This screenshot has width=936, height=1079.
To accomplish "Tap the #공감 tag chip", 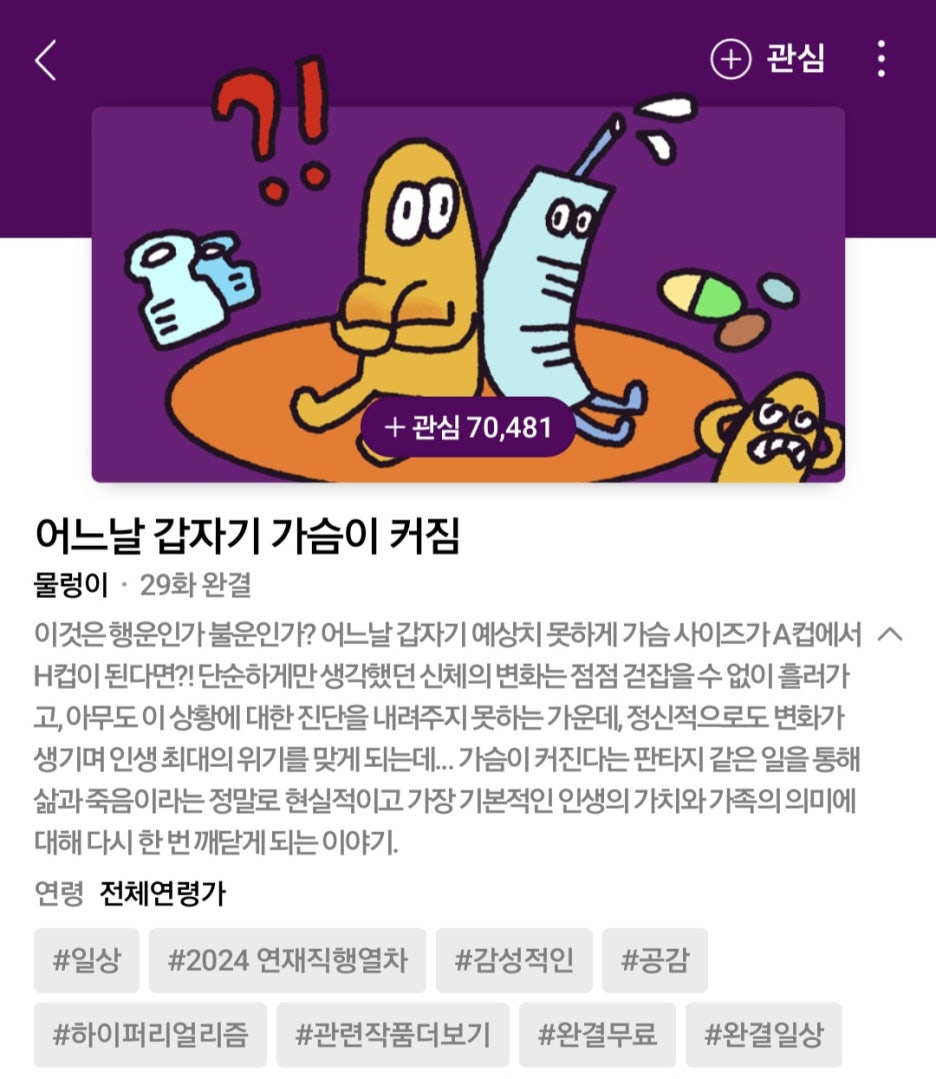I will point(655,961).
